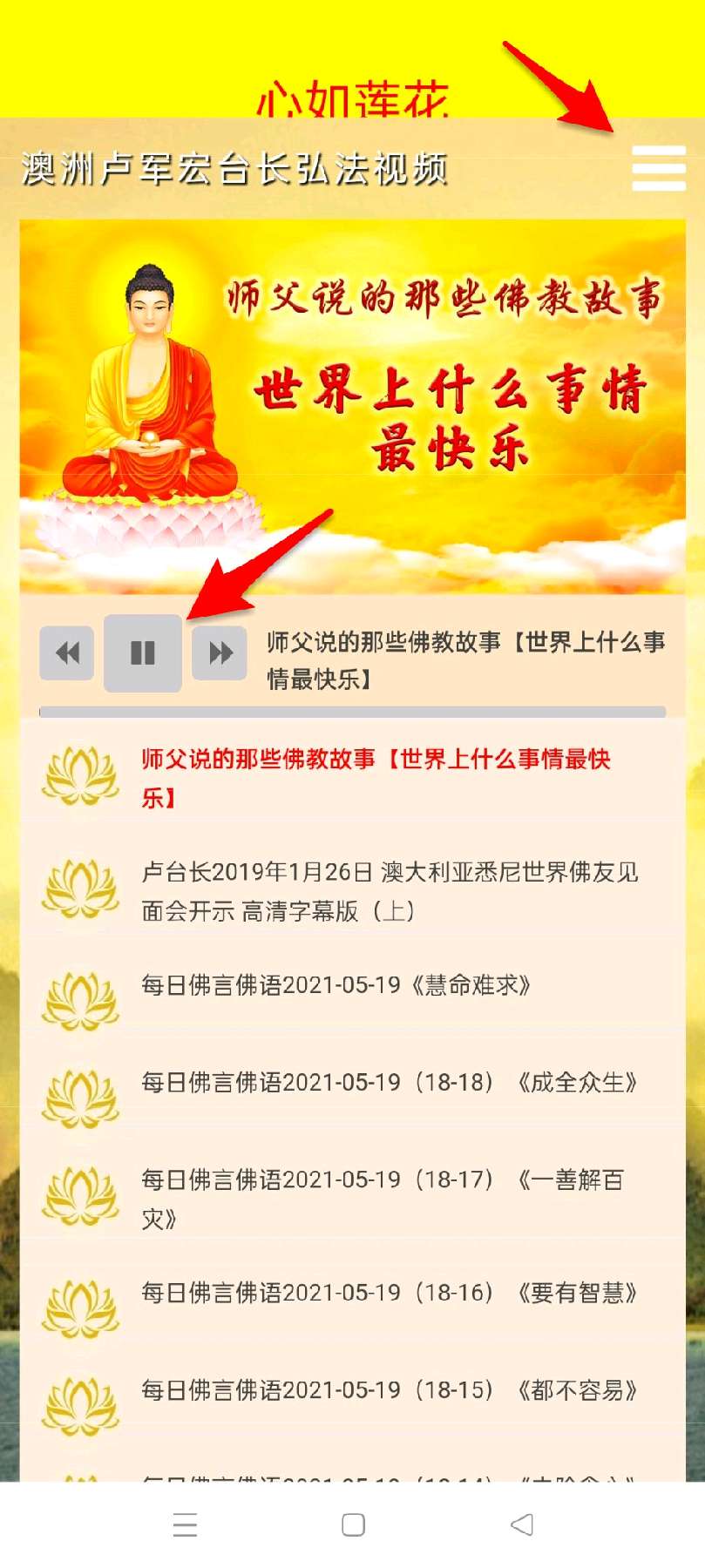
Task: Play 师父说的那些佛教故事【世界上什么事情最快乐】
Action: (x=375, y=777)
